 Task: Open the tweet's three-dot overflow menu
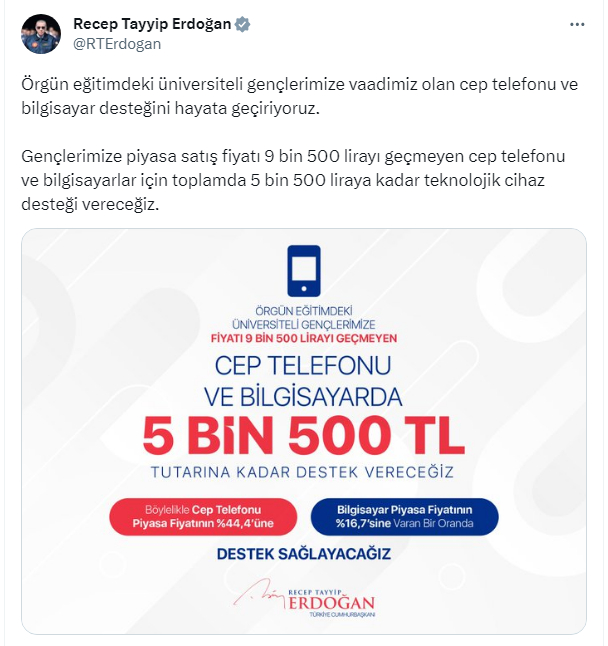click(x=578, y=24)
